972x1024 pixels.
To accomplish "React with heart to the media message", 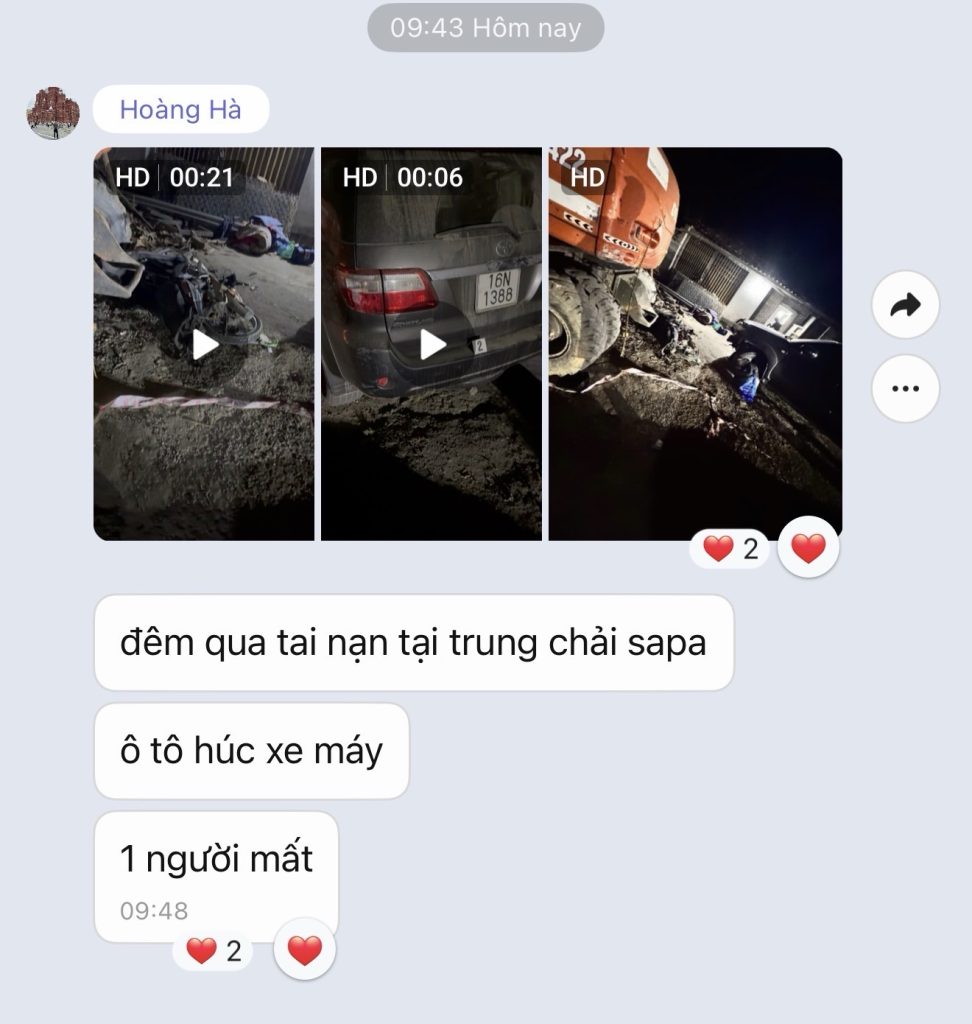I will 808,548.
